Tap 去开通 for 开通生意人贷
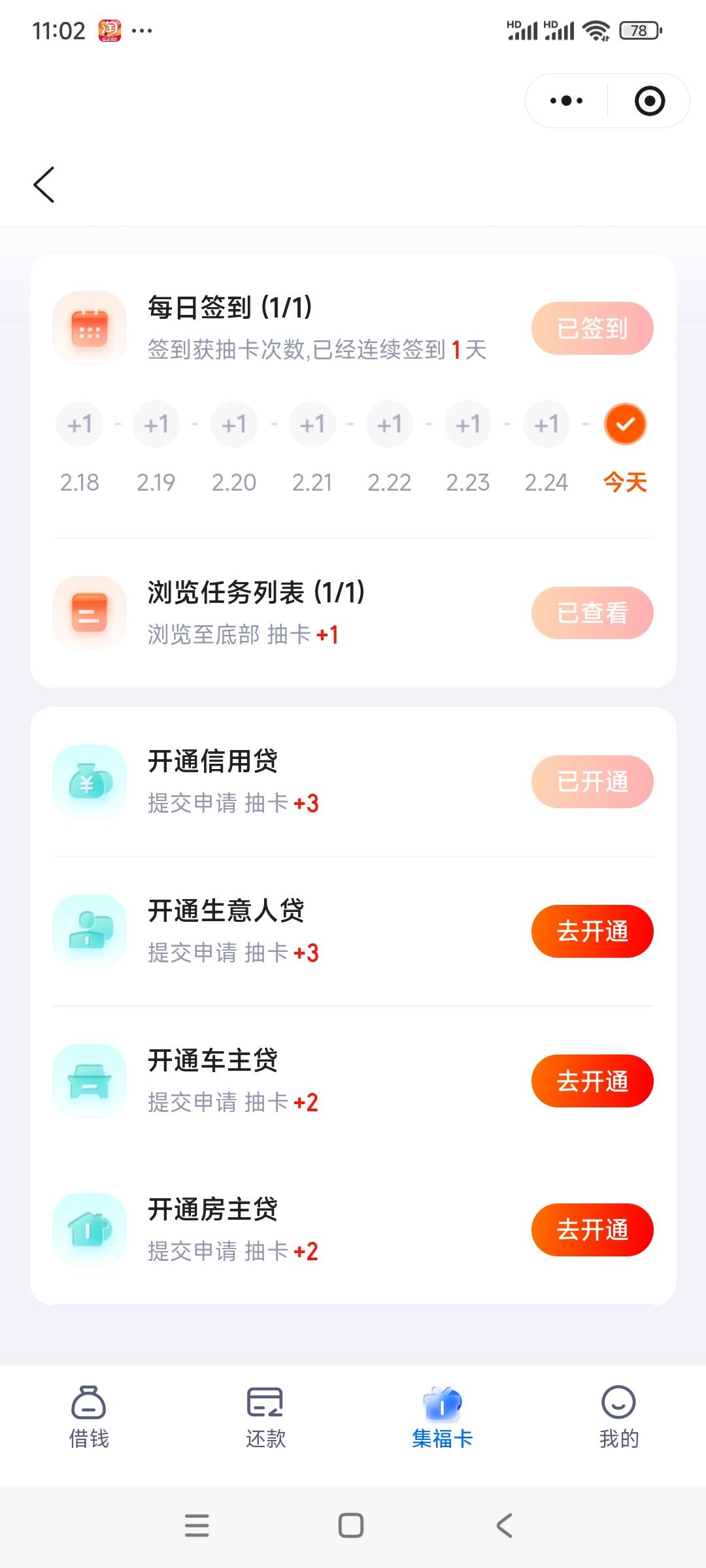This screenshot has height=1568, width=706. pyautogui.click(x=592, y=931)
